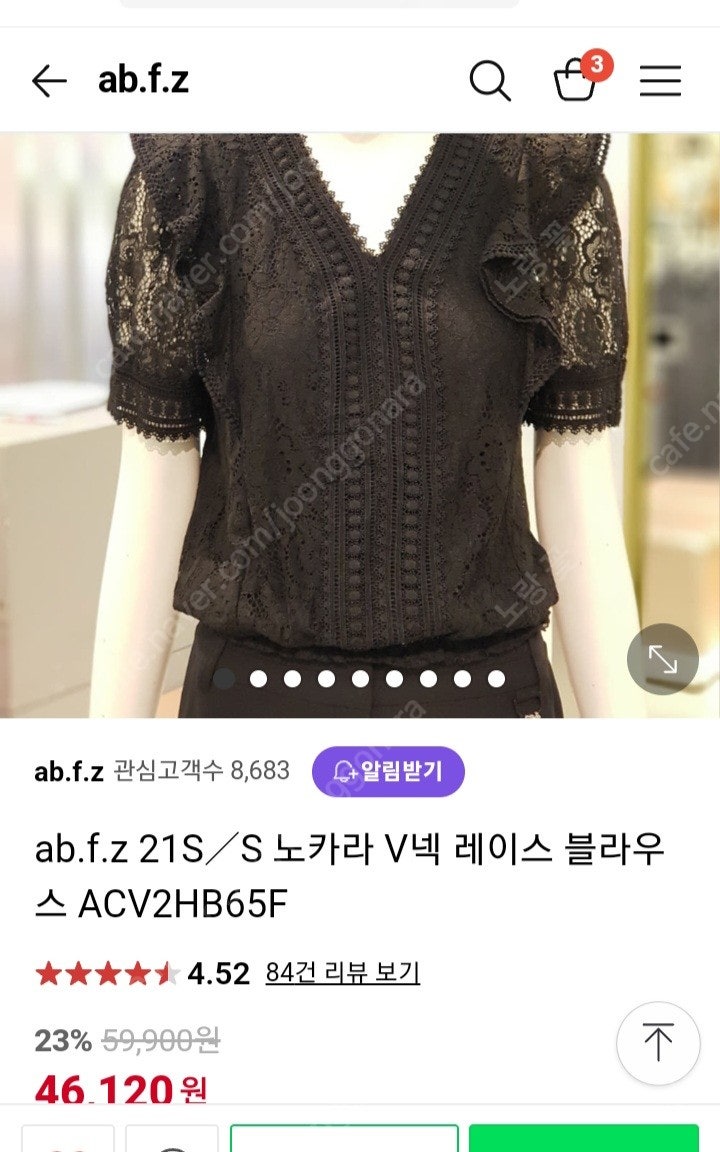Screen dimensions: 720x1152
Task: Open the hamburger menu
Action: (660, 80)
